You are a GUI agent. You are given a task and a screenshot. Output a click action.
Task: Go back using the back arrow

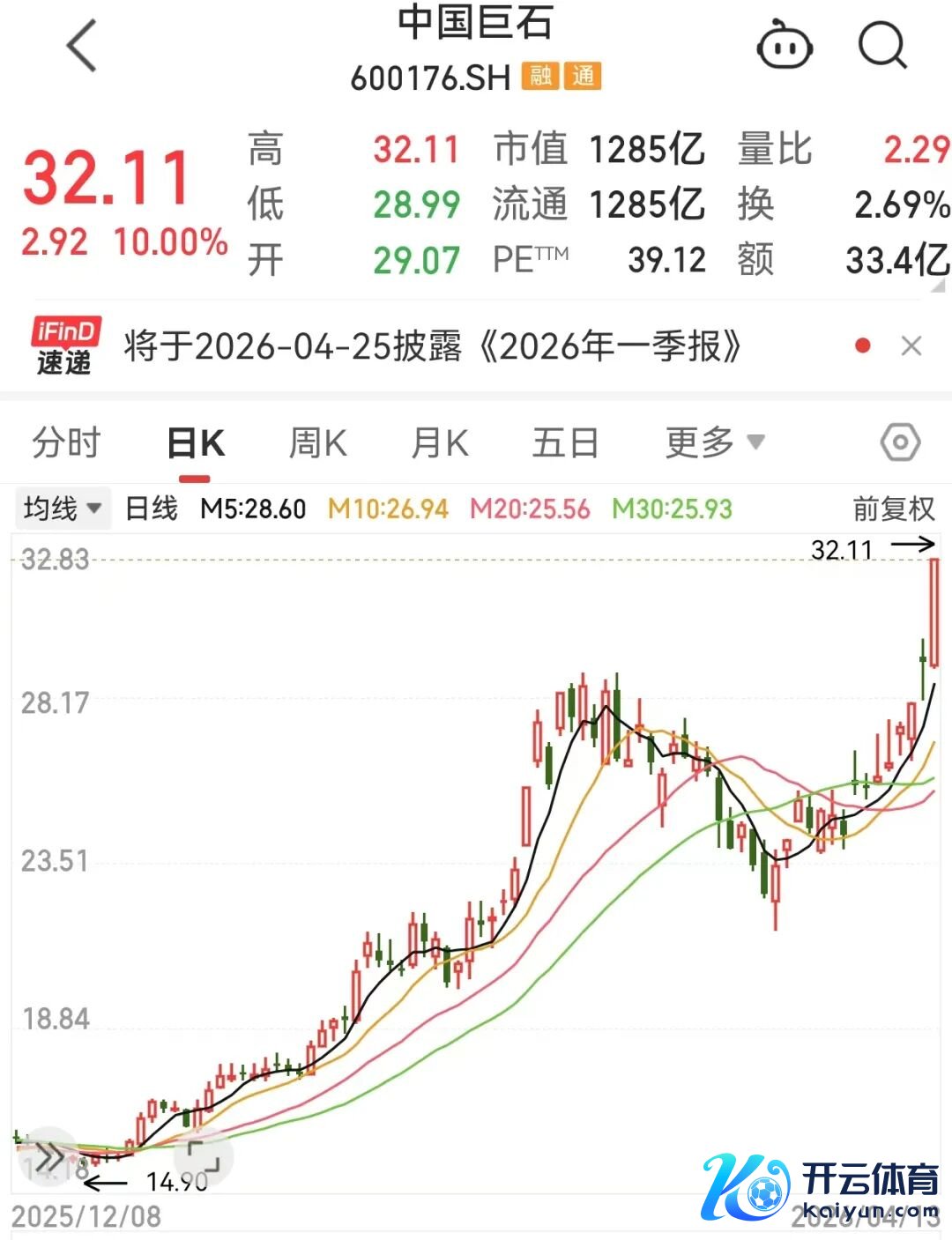tap(82, 47)
